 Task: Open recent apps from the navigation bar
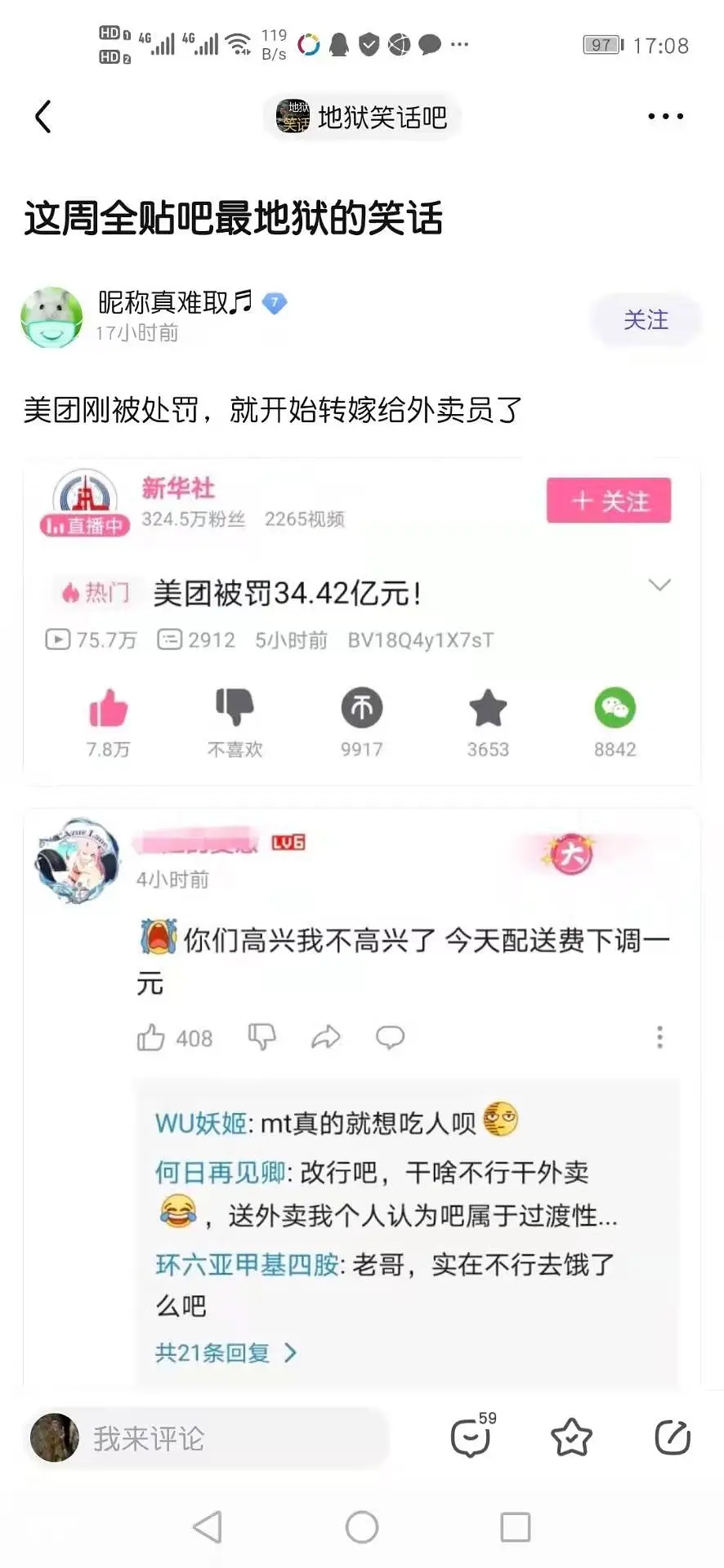click(515, 1526)
